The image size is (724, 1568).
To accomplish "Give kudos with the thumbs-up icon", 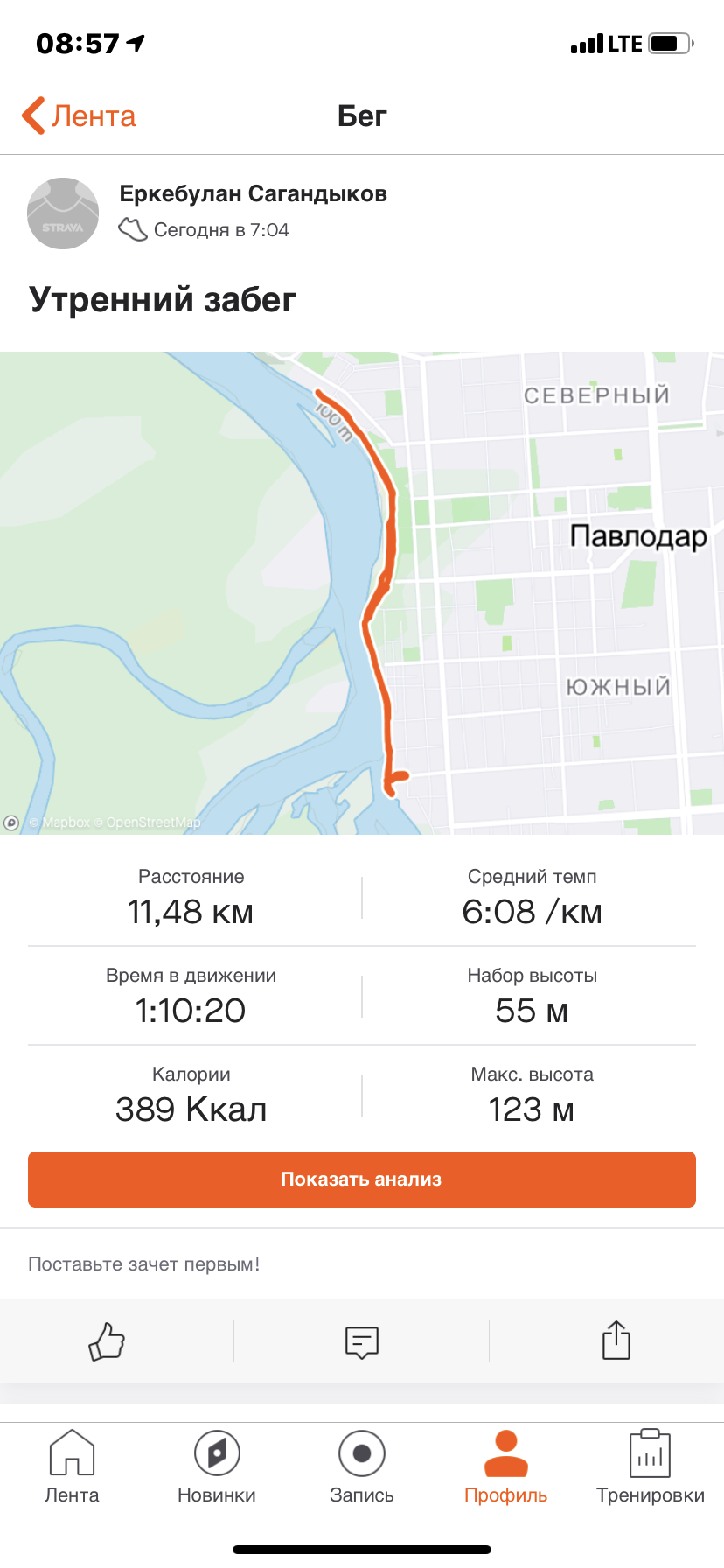I will tap(107, 1340).
